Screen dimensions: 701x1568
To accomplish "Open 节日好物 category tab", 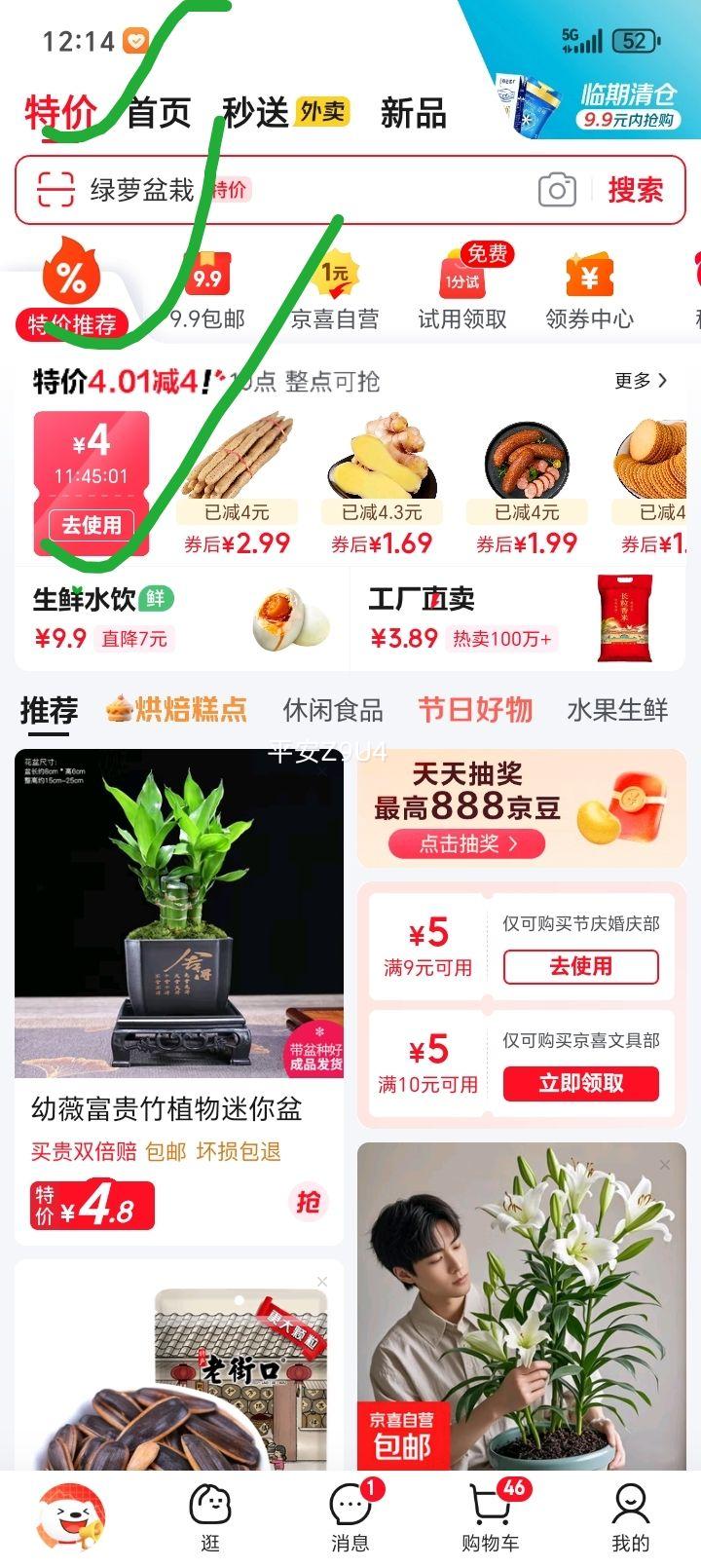I will (x=474, y=711).
